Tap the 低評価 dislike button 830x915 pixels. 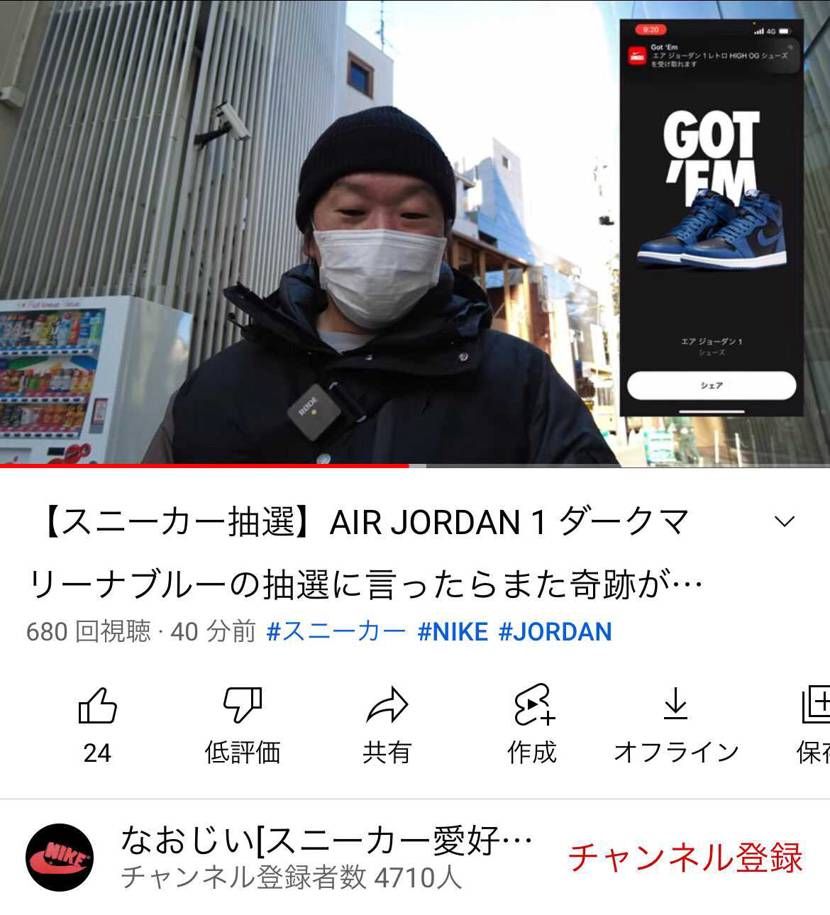(x=242, y=724)
